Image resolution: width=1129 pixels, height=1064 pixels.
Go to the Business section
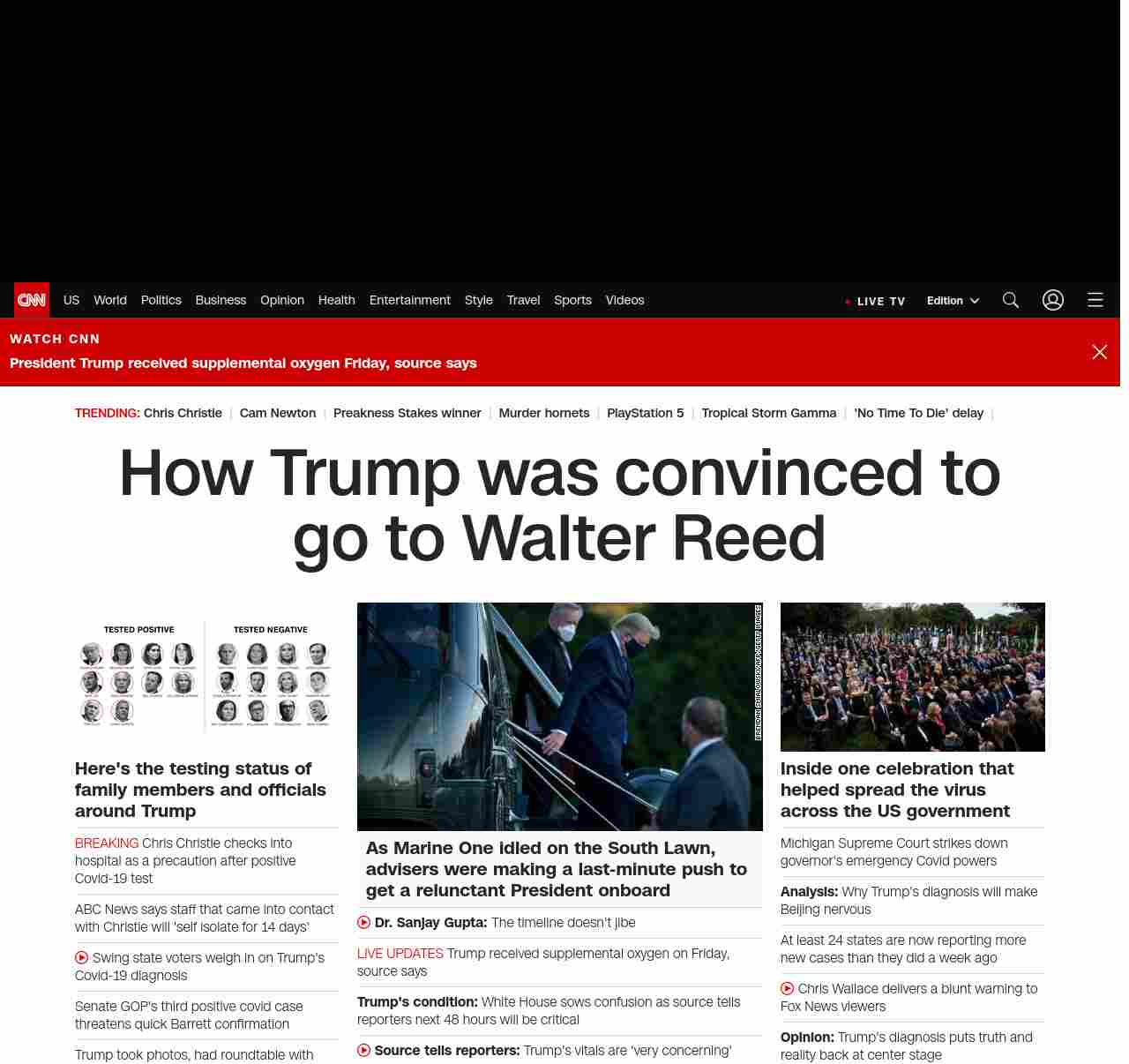tap(221, 300)
